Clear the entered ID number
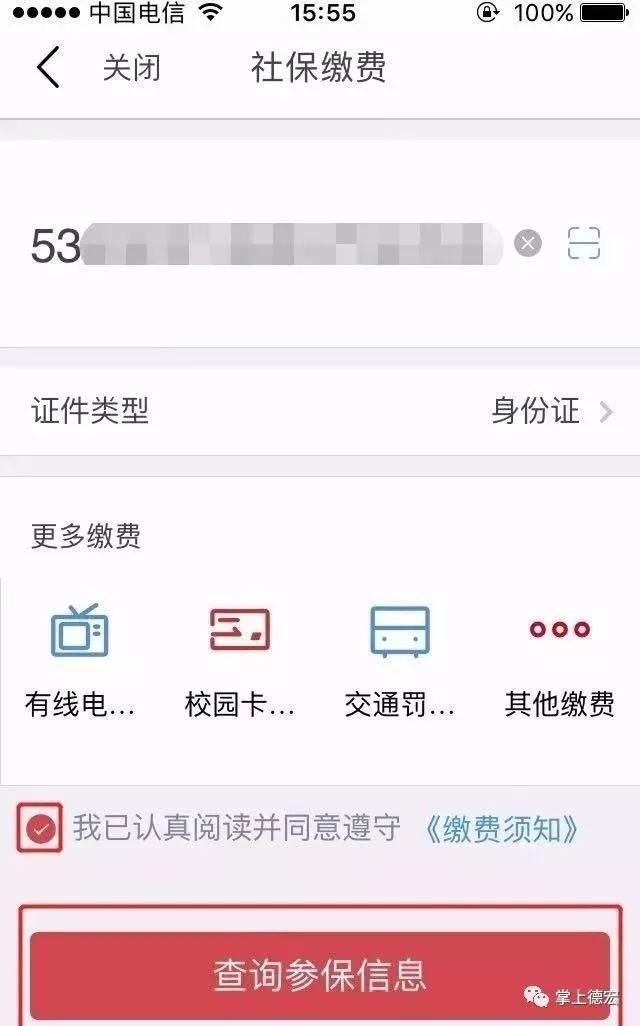This screenshot has width=640, height=1026. click(x=528, y=243)
